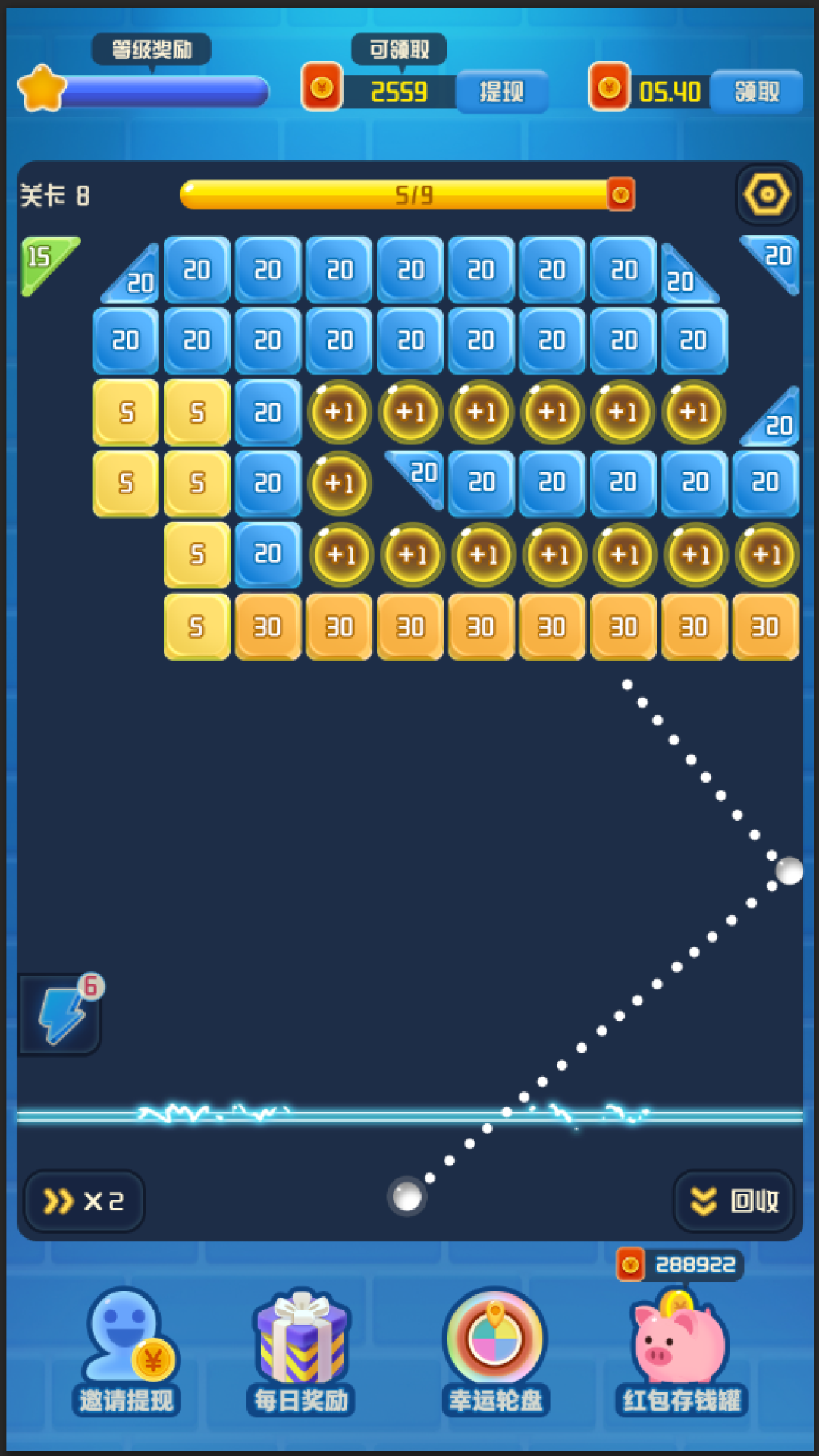This screenshot has width=819, height=1456.
Task: Tap the red packet on level progress bar
Action: (620, 195)
